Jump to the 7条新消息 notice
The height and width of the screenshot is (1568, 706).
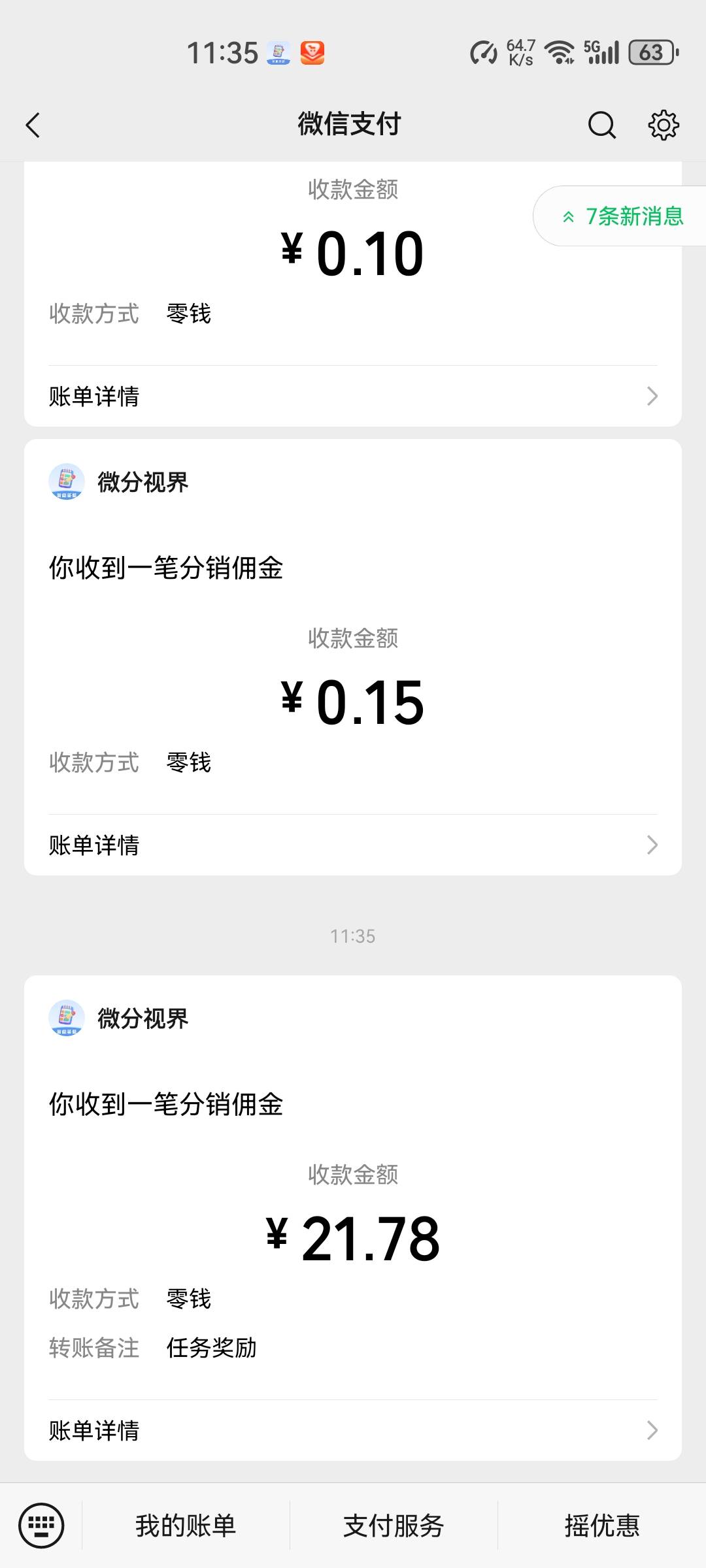(x=622, y=216)
